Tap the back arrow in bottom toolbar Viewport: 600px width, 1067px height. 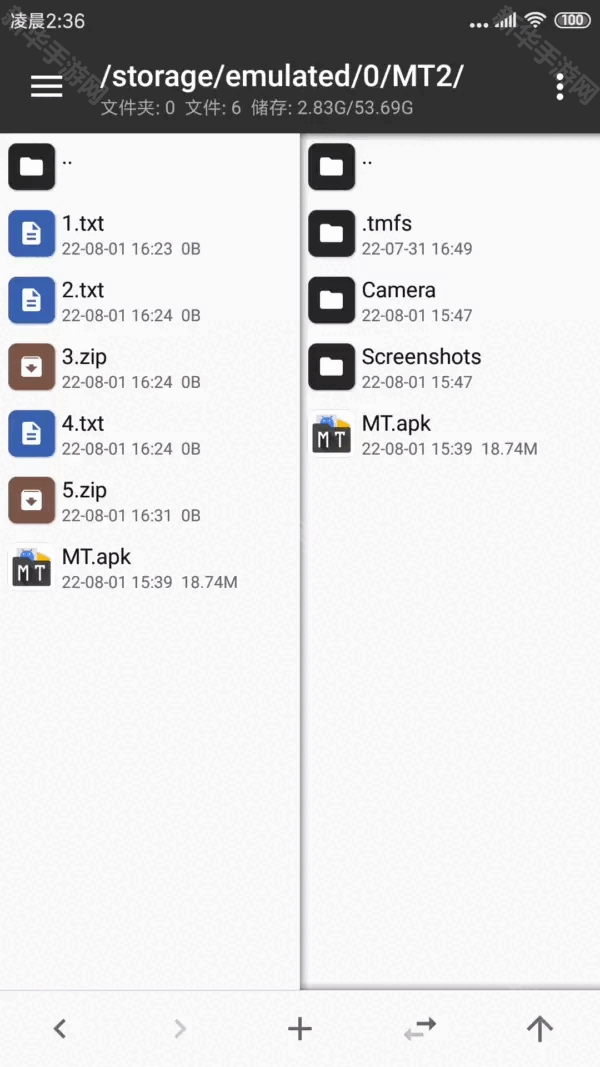(x=60, y=1028)
